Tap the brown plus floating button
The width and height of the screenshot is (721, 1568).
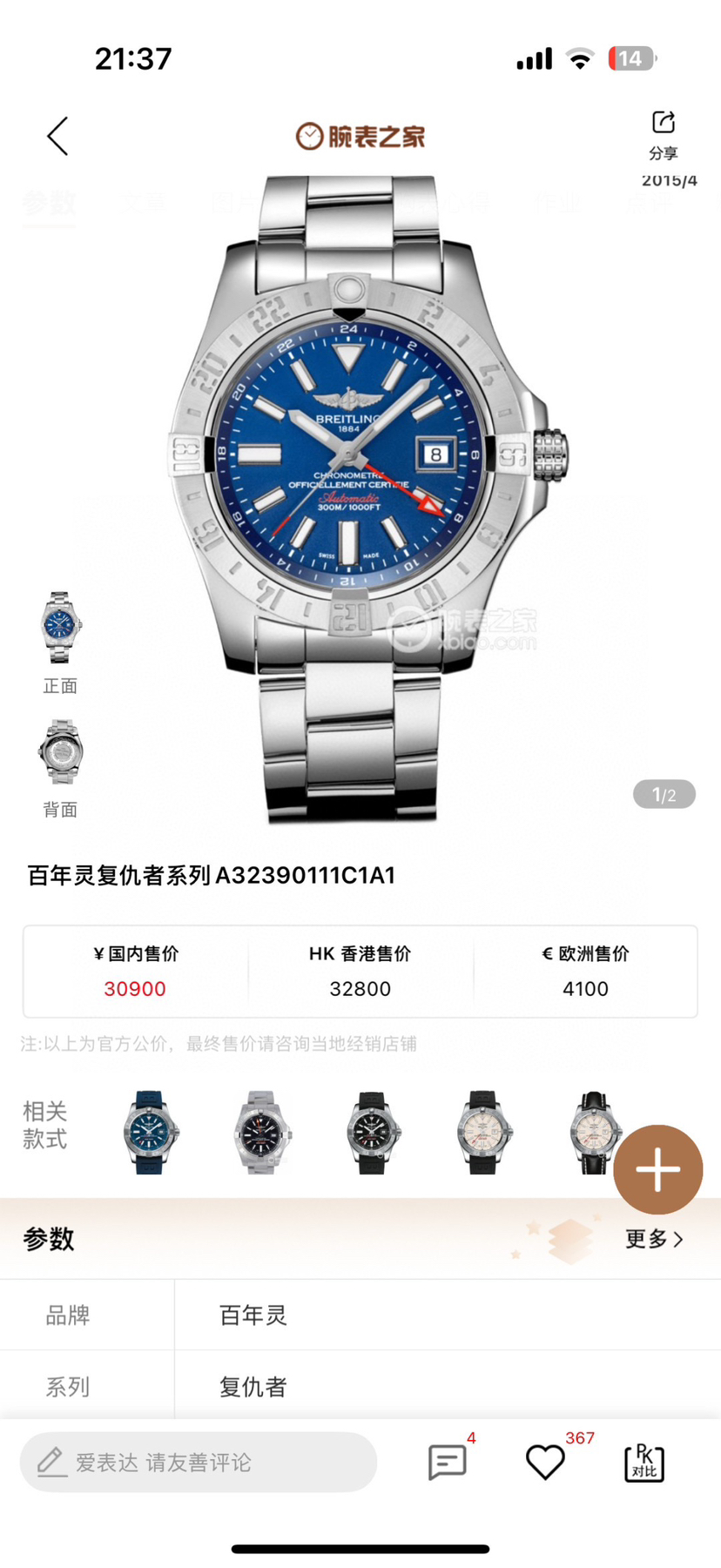tap(657, 1169)
